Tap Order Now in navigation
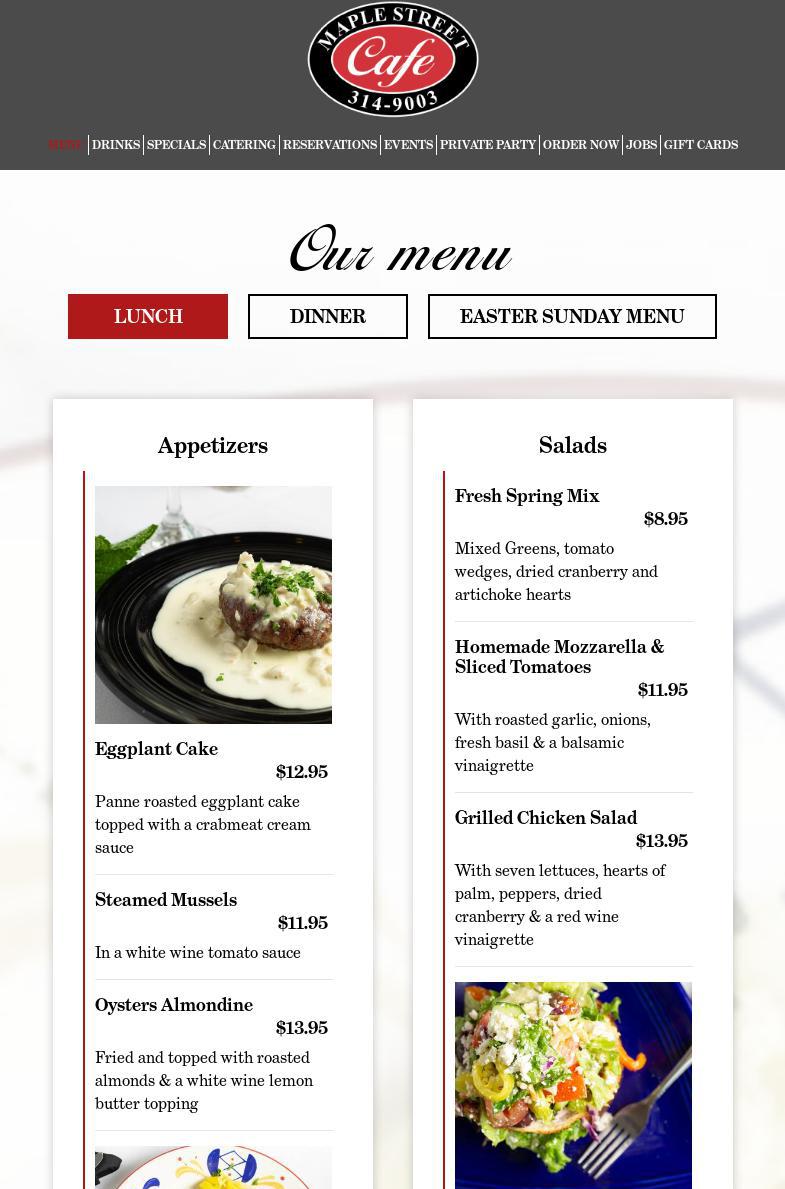 (581, 145)
